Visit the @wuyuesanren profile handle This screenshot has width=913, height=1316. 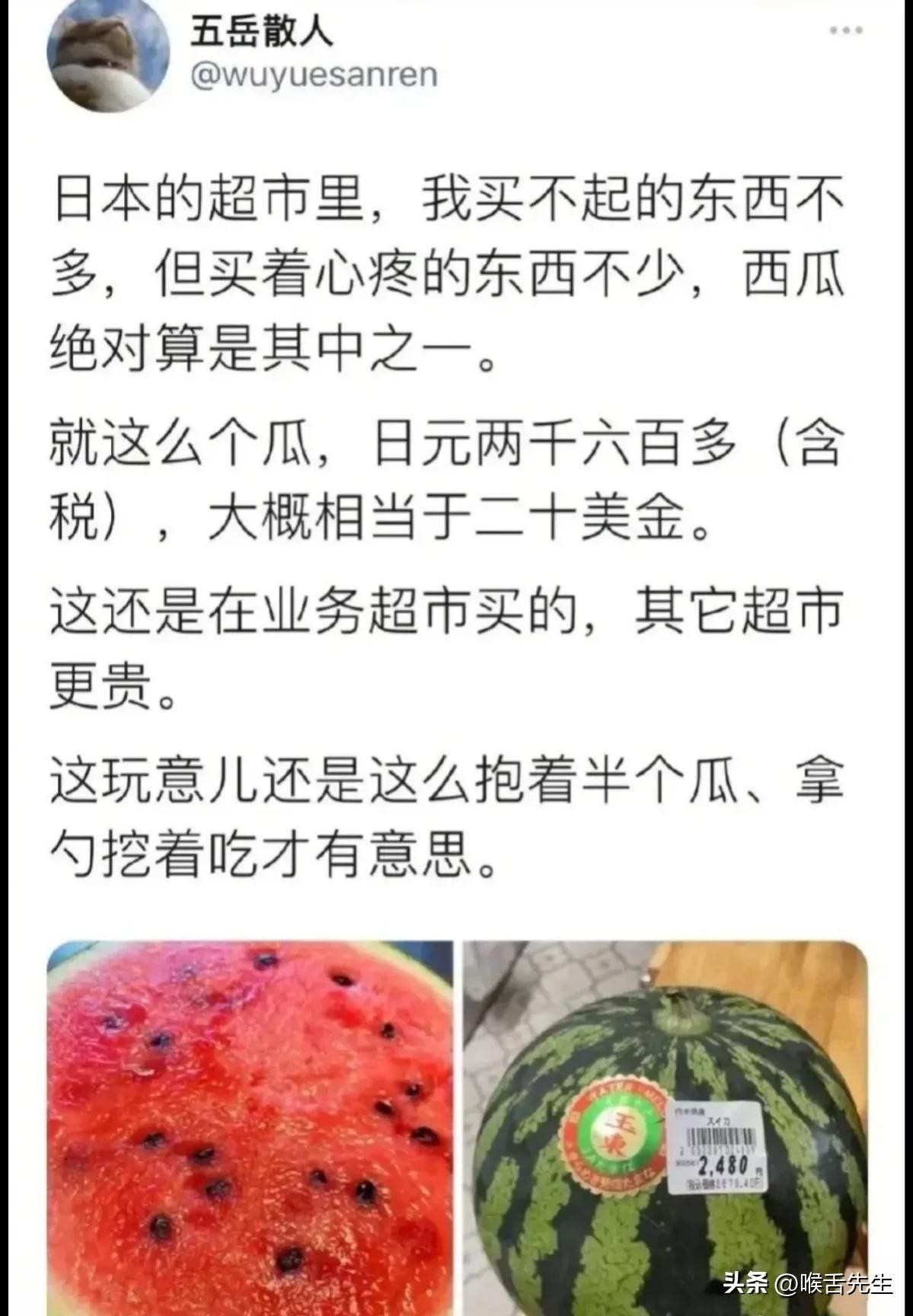tap(314, 75)
